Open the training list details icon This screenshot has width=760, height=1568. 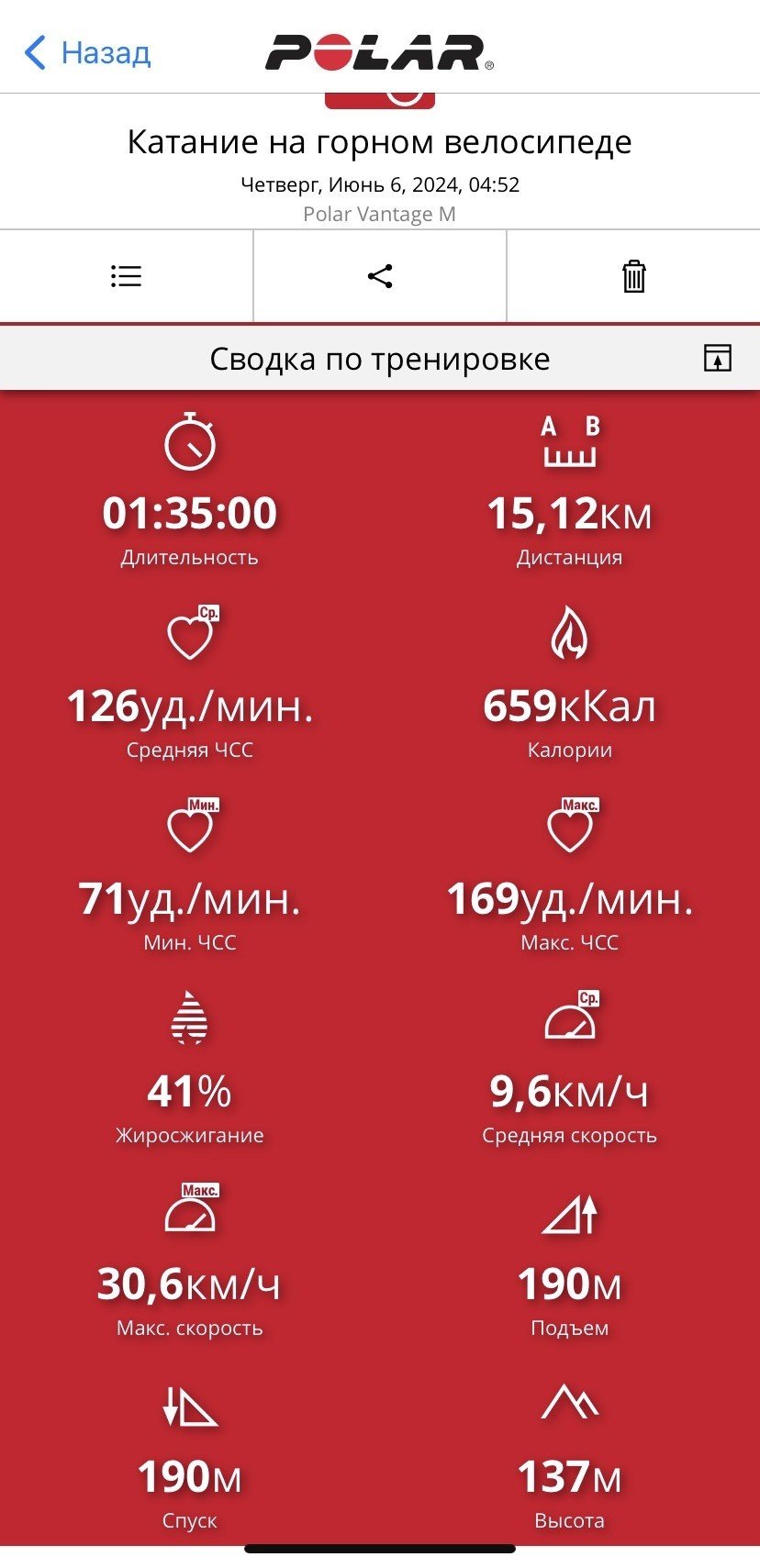pyautogui.click(x=126, y=276)
